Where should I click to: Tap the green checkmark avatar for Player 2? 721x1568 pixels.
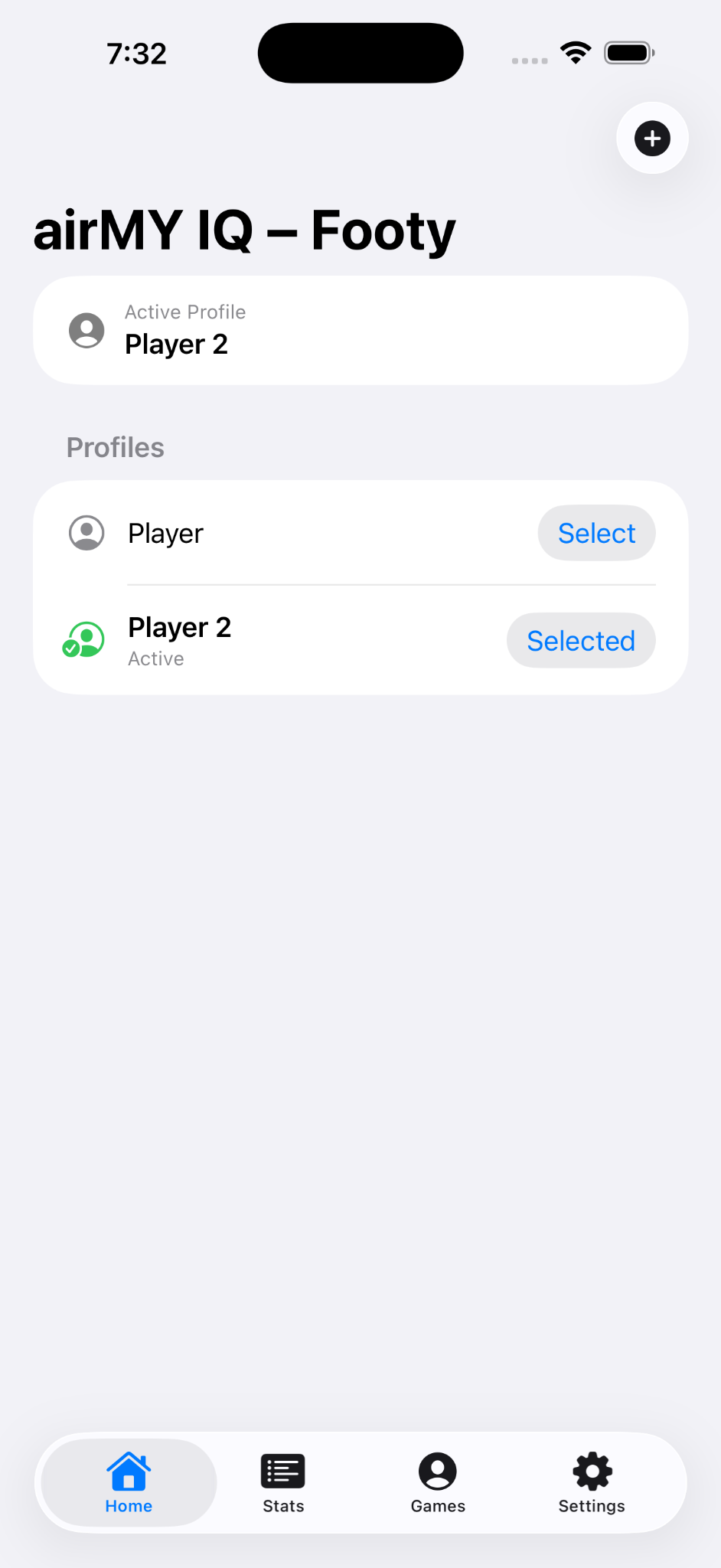click(x=83, y=640)
